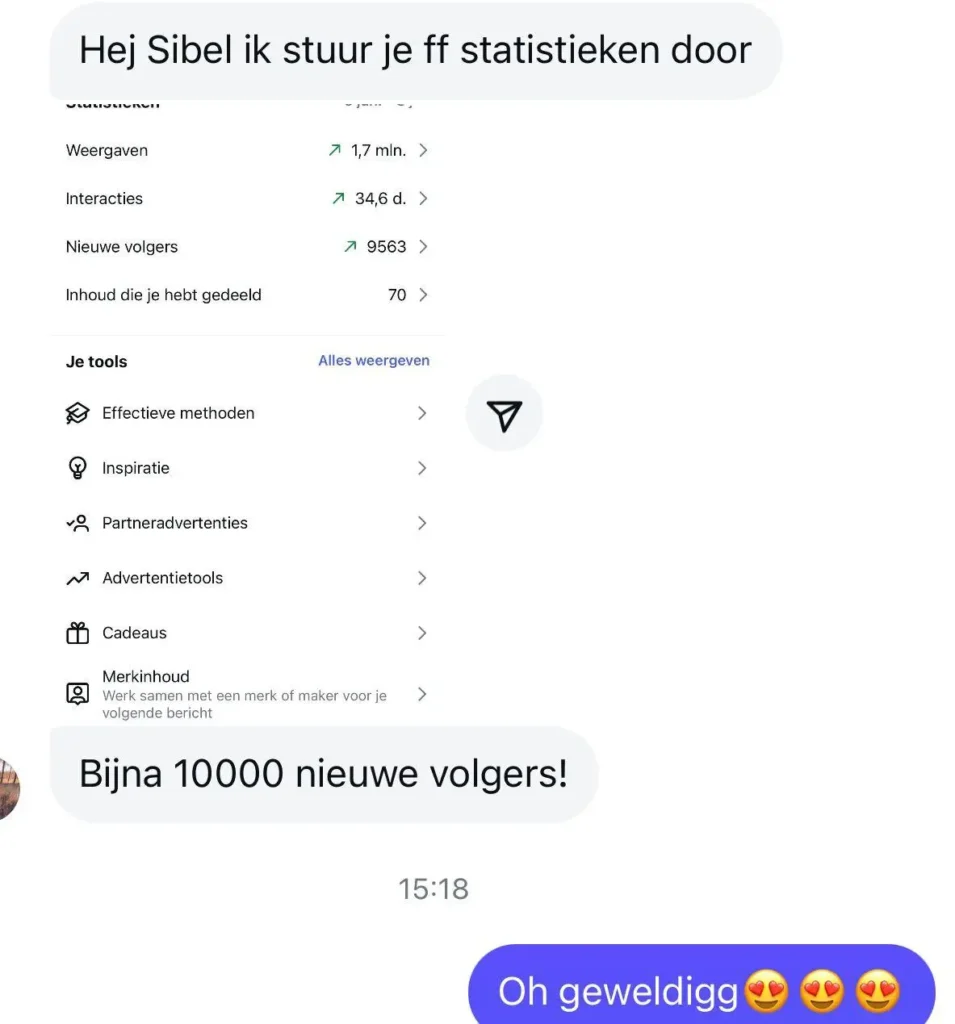This screenshot has height=1024, width=955.
Task: Open Alles weergeven link
Action: pos(373,361)
